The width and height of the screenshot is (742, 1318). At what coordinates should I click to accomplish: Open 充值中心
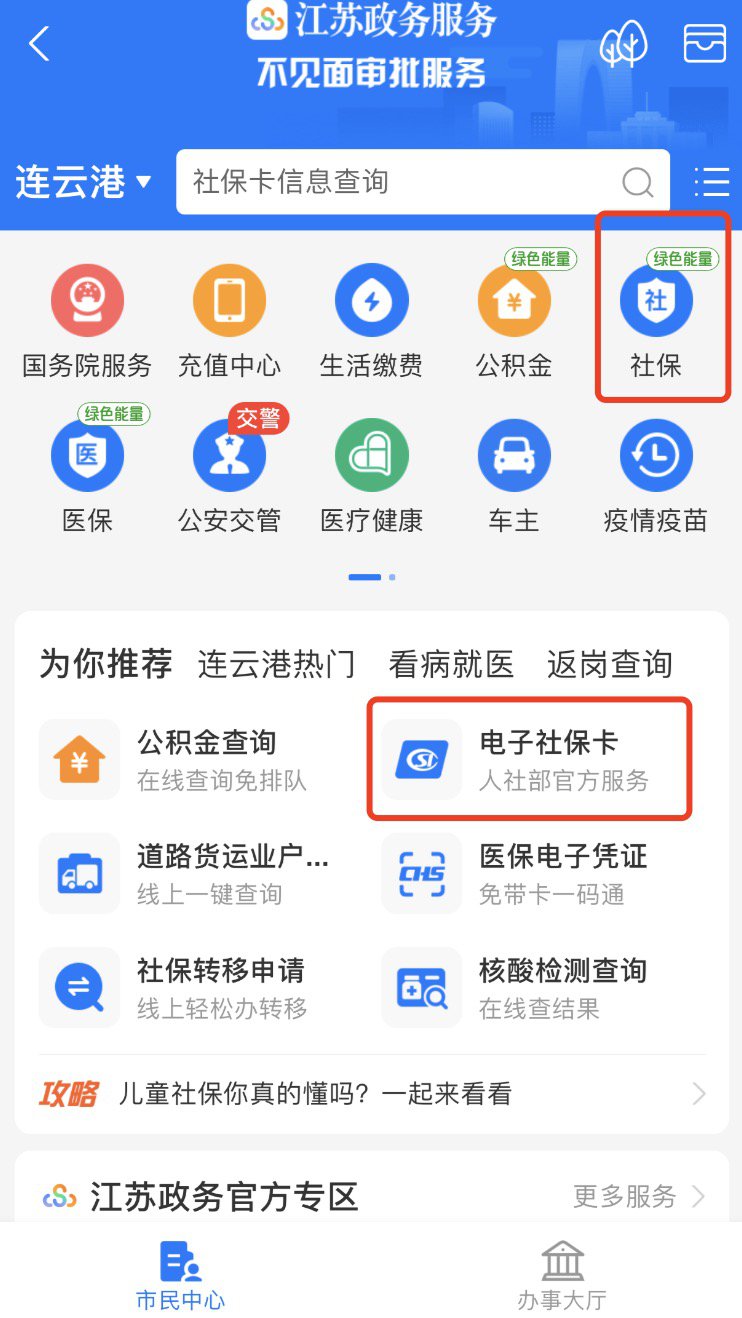229,322
